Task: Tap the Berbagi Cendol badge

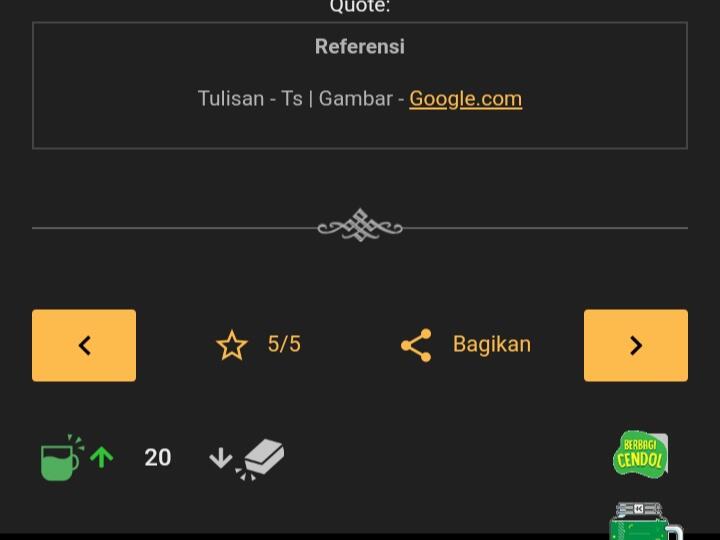Action: (x=640, y=454)
